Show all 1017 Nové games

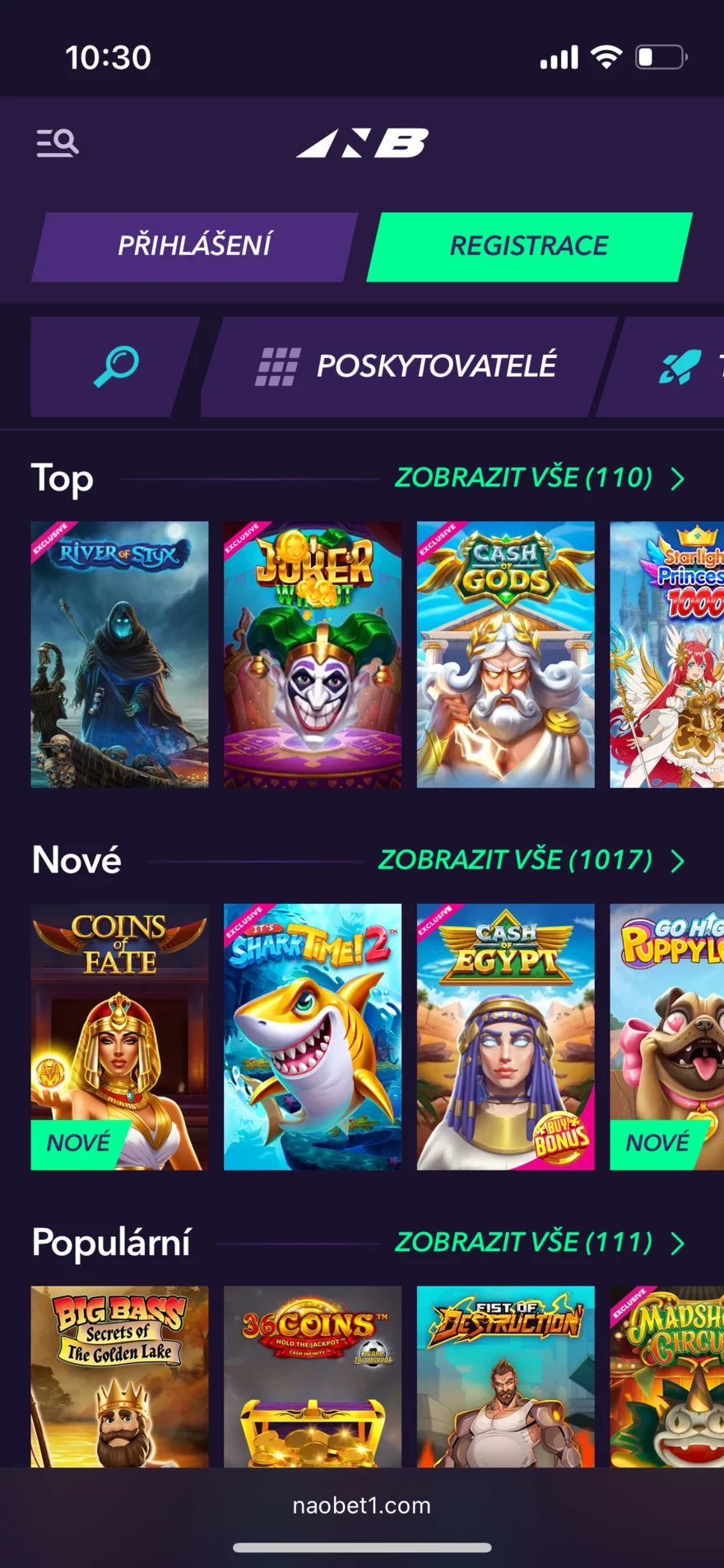coord(531,860)
